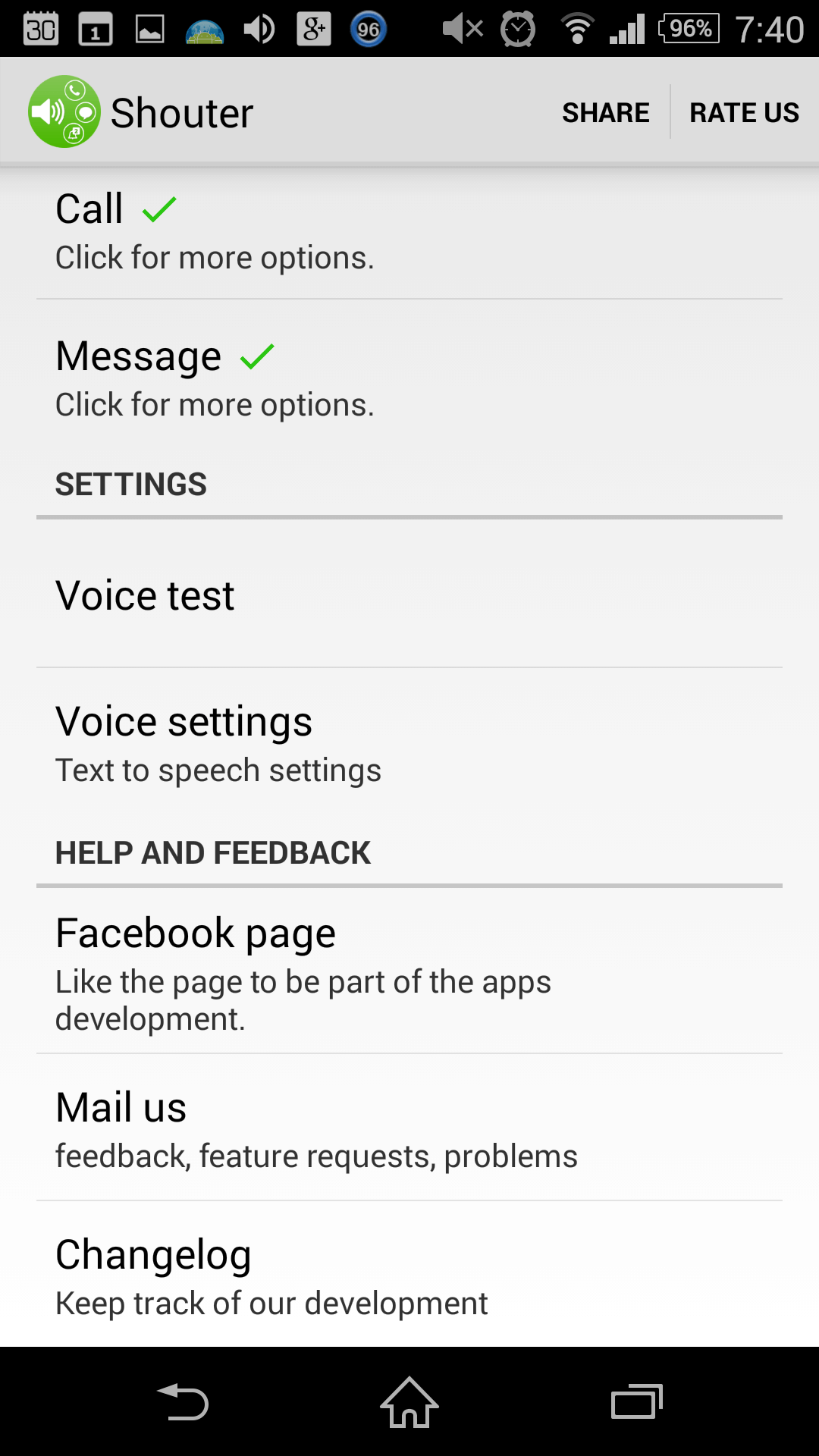Select Mail us to send feedback

click(x=409, y=1128)
